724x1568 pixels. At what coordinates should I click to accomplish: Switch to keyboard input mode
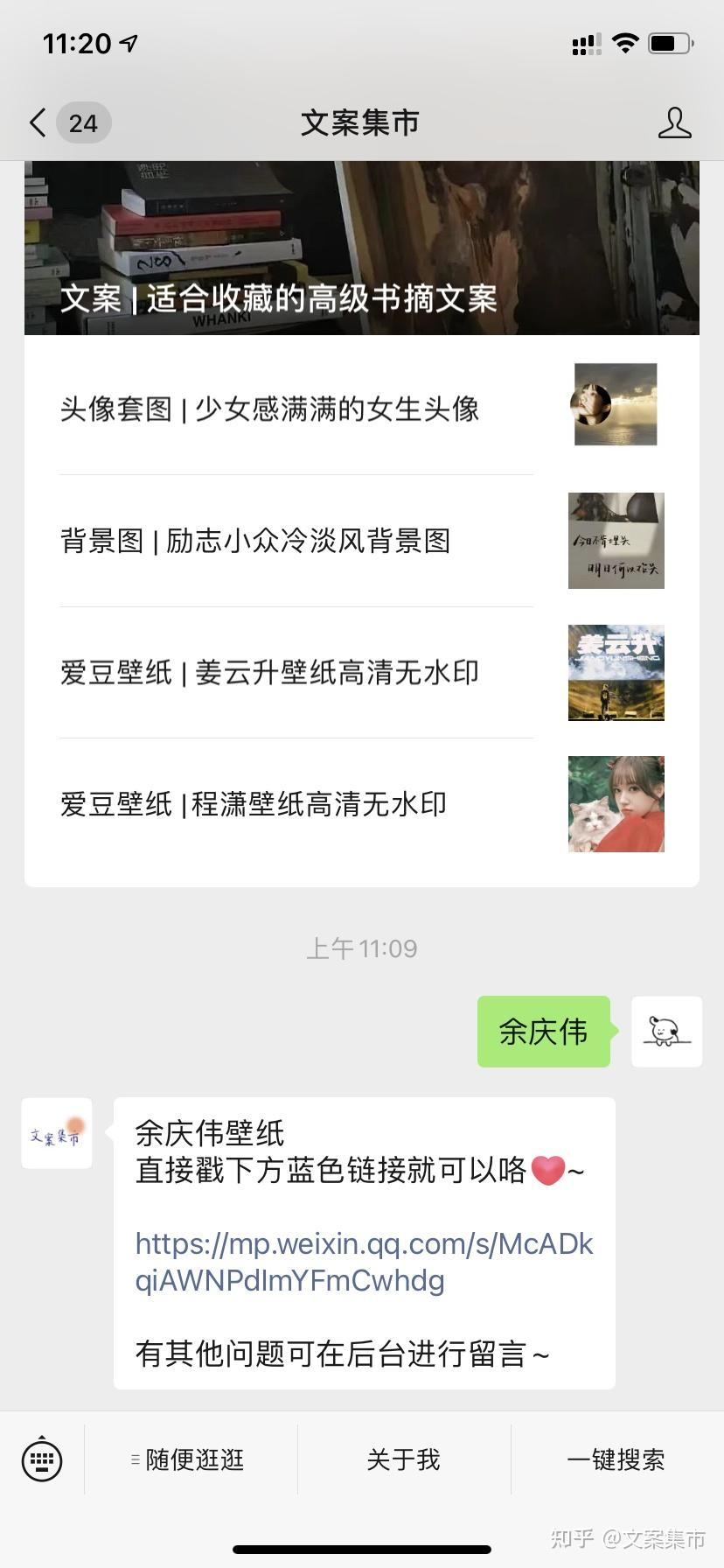pos(42,1459)
